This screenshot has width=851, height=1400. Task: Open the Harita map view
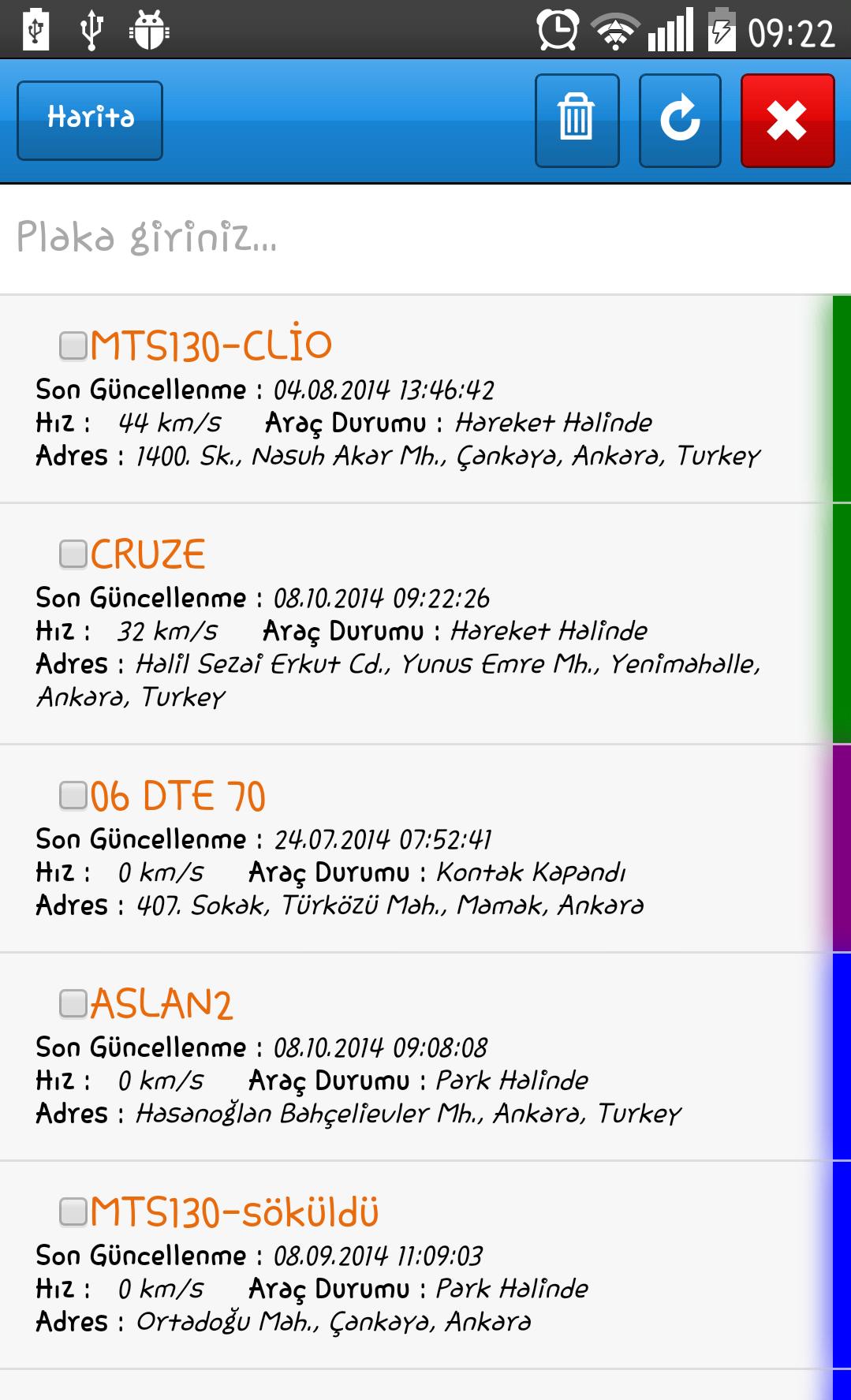point(89,118)
